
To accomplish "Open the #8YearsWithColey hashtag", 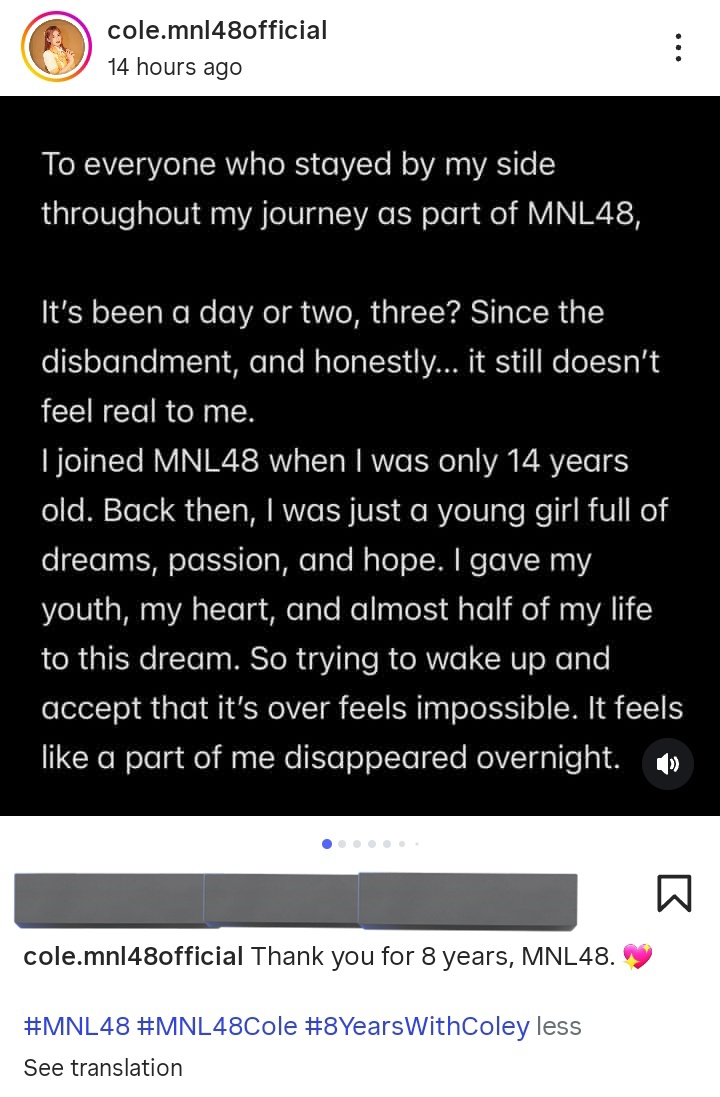I will 417,1026.
